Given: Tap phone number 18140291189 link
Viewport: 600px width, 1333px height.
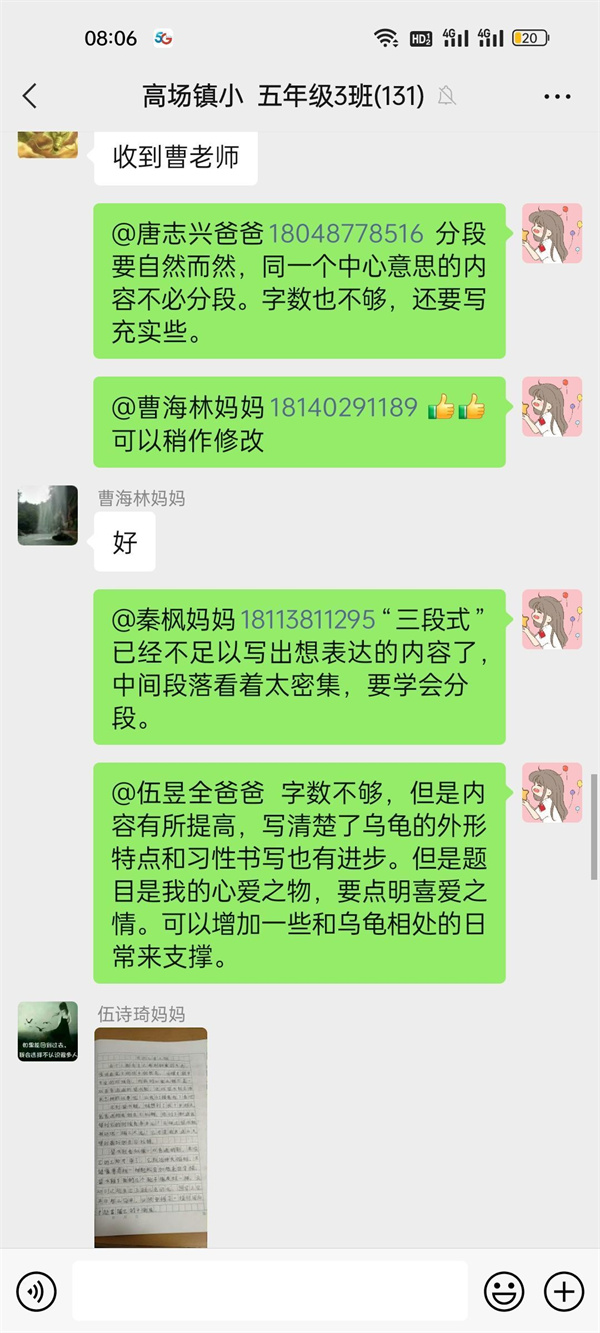Looking at the screenshot, I should (343, 408).
